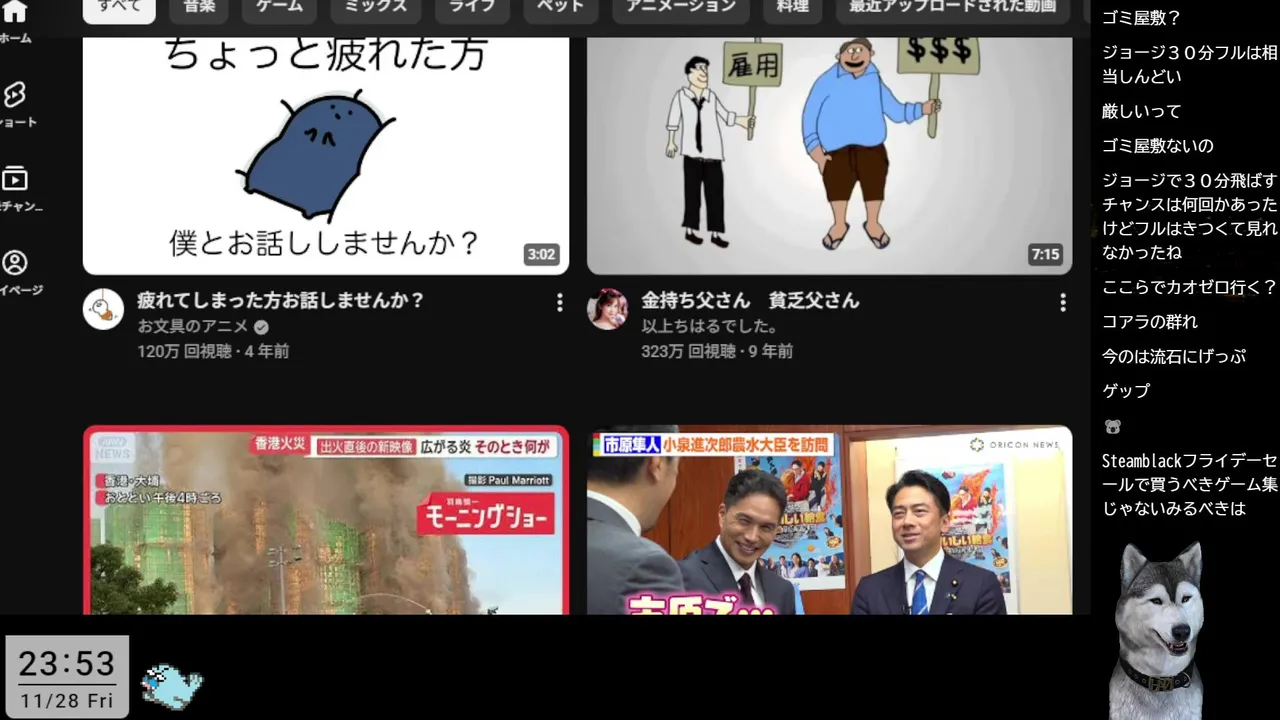This screenshot has width=1280, height=720.
Task: Play the 香港火災 モーニングショー news video
Action: tap(325, 520)
